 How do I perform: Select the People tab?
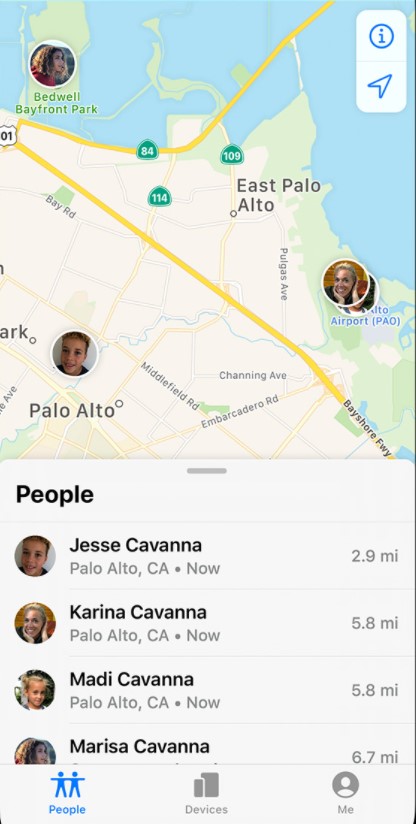[x=67, y=792]
